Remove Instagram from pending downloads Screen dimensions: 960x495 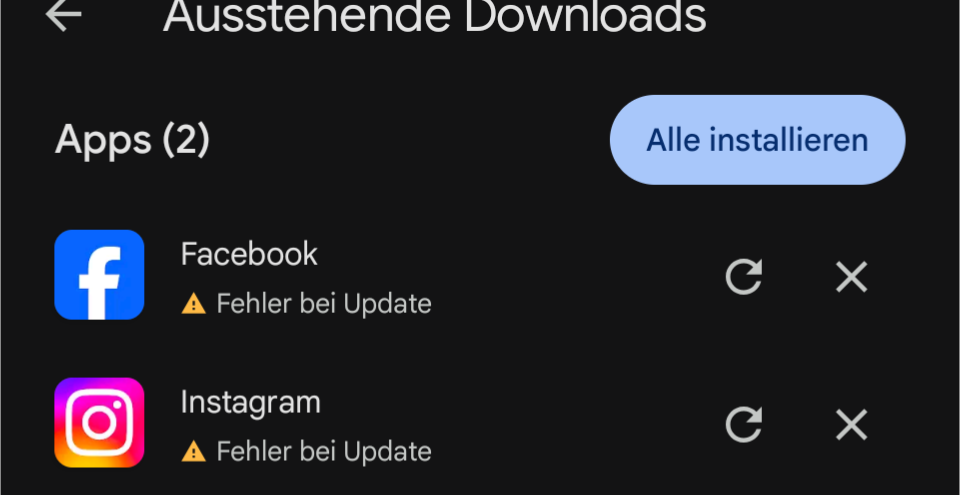tap(851, 425)
